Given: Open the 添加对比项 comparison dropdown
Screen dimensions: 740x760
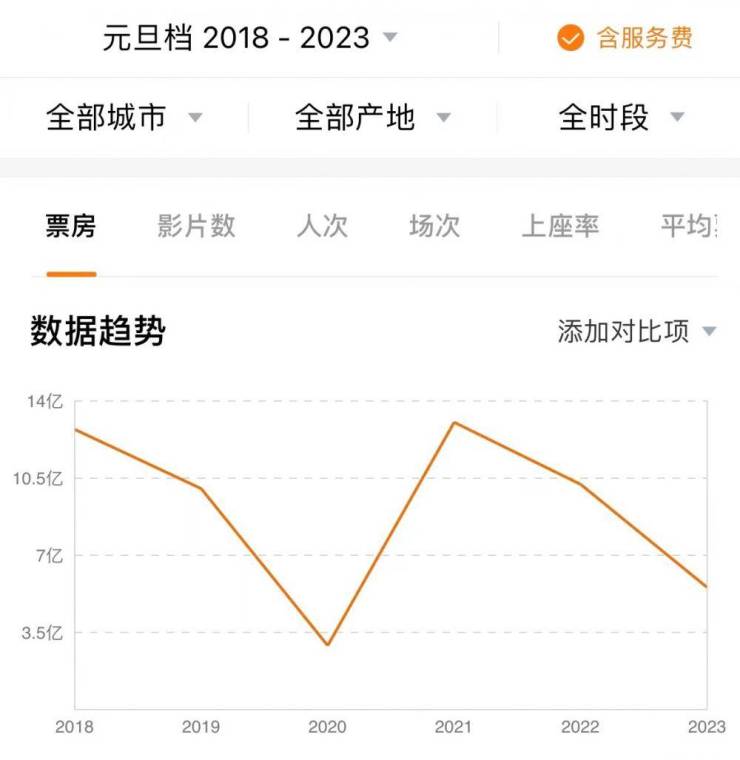Looking at the screenshot, I should pos(637,331).
